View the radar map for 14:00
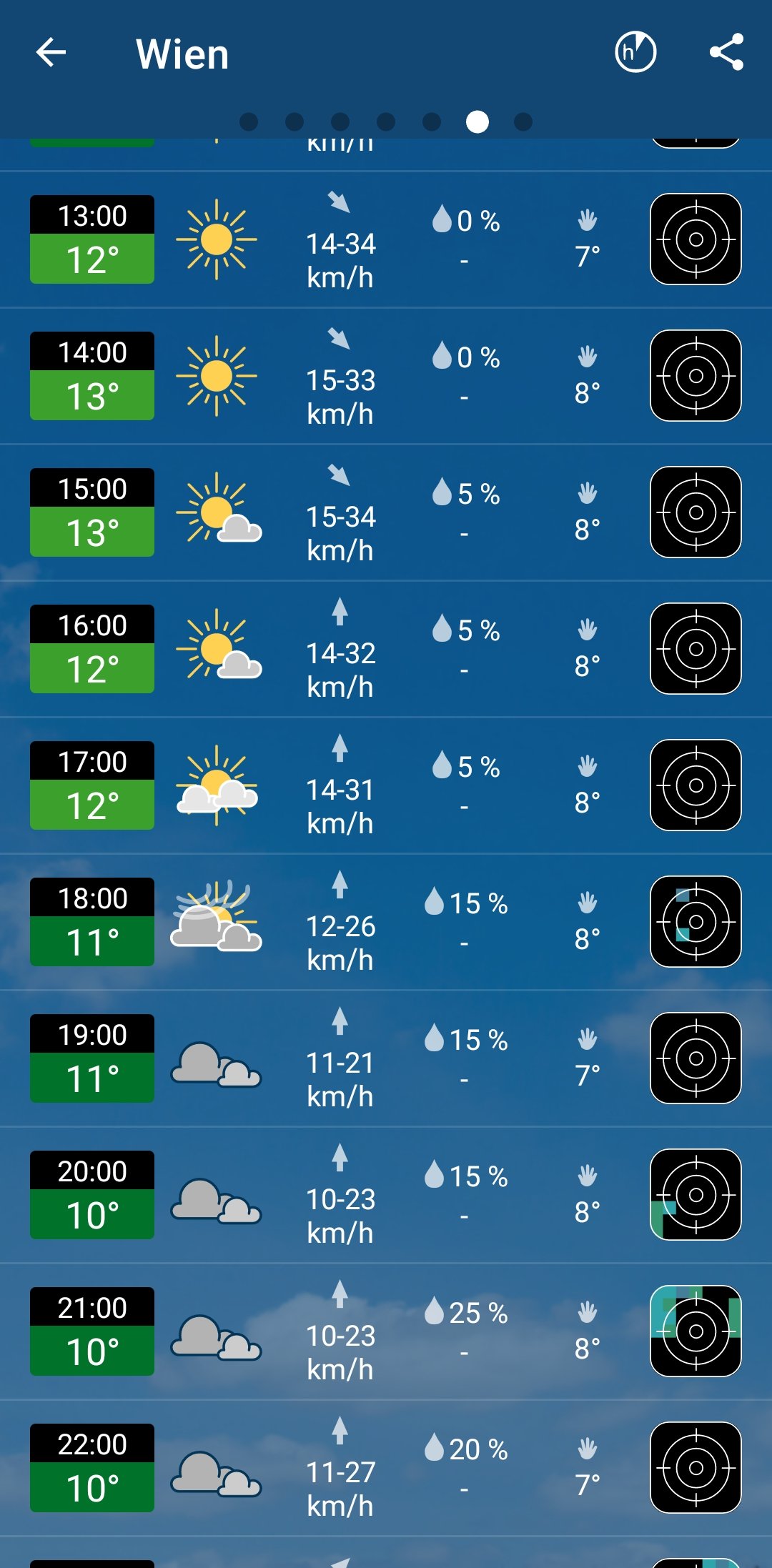This screenshot has width=772, height=1568. pyautogui.click(x=695, y=376)
